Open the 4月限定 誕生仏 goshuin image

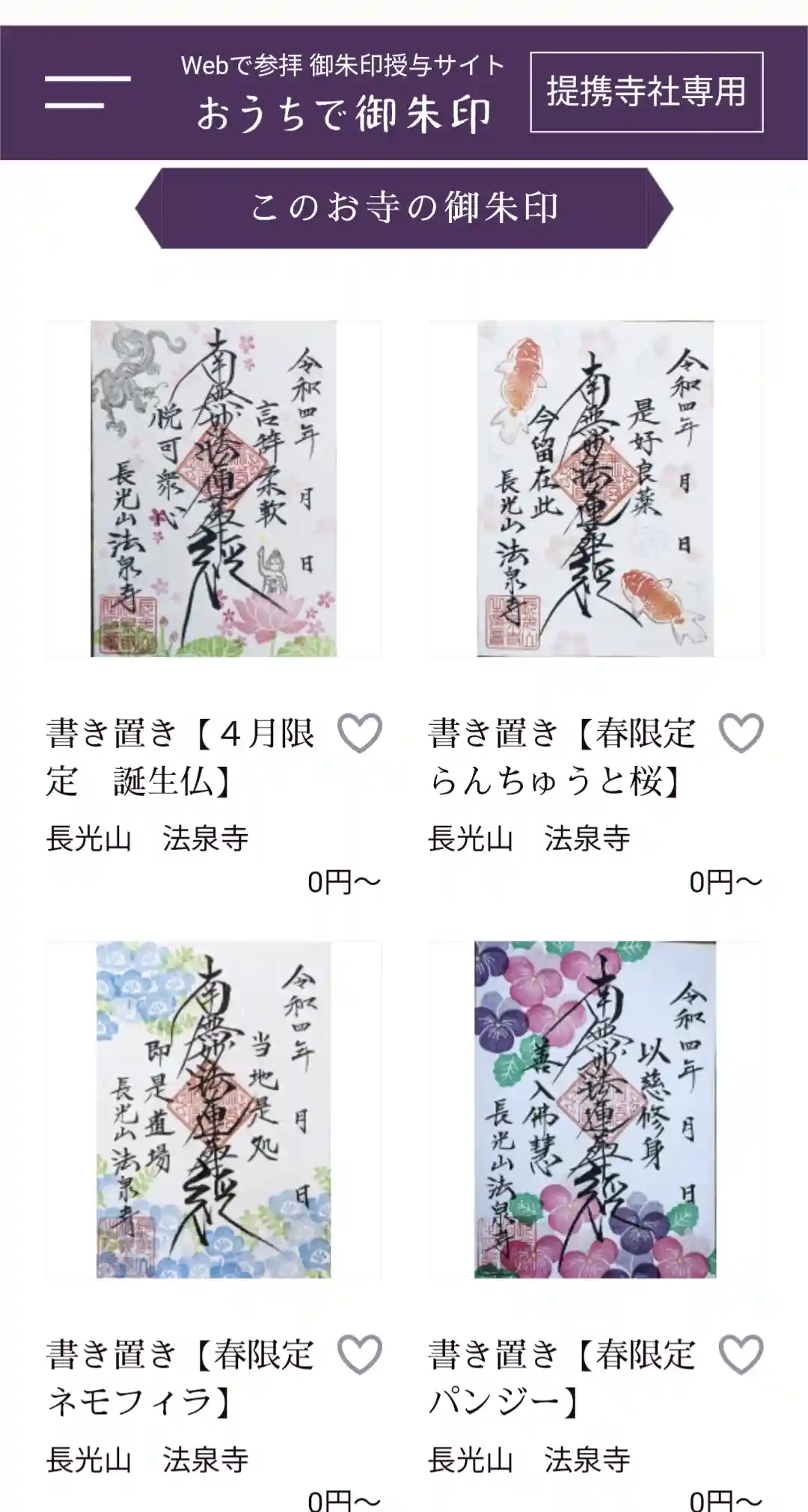point(214,489)
